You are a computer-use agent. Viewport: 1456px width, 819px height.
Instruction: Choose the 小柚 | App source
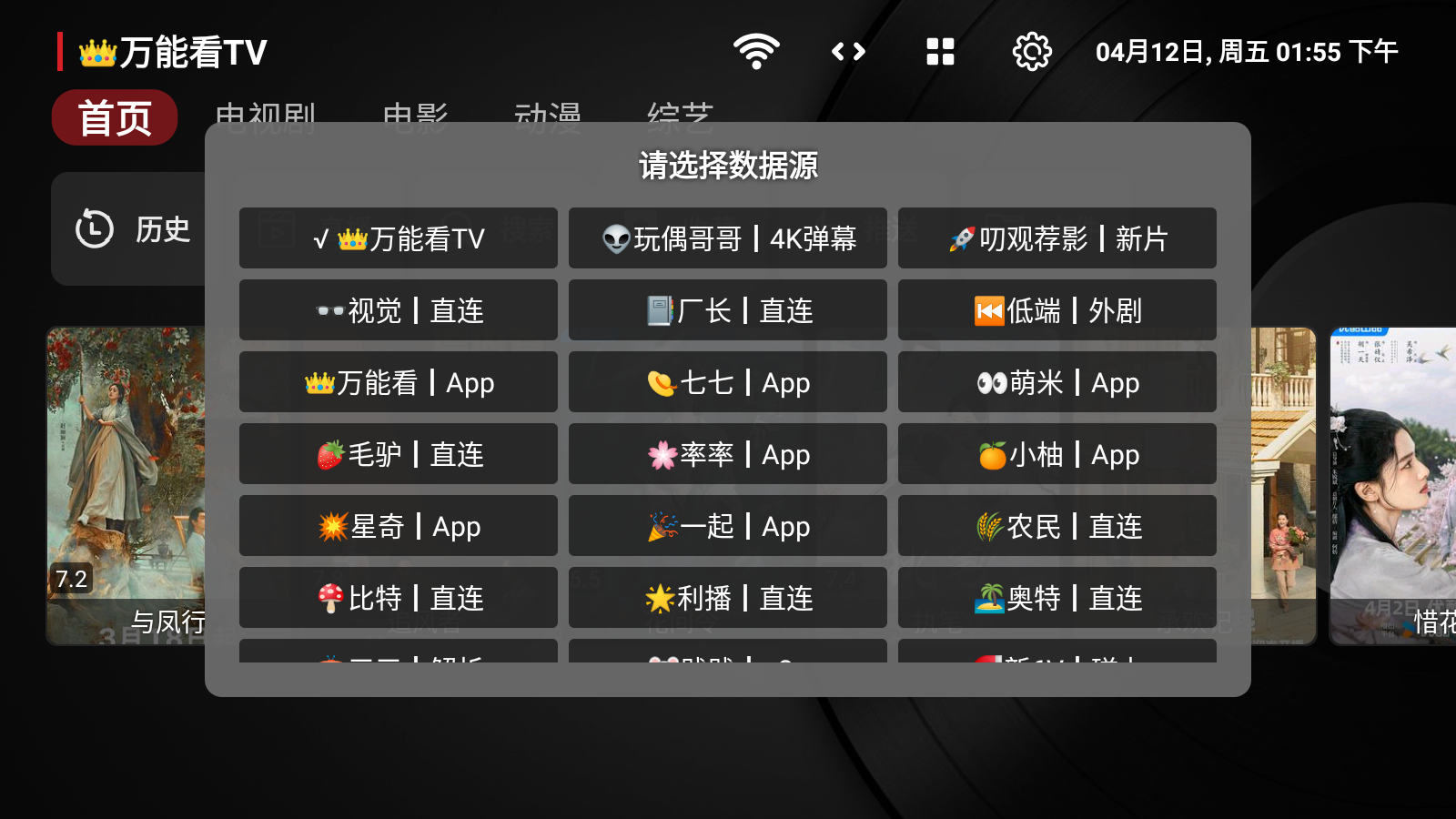point(1057,454)
